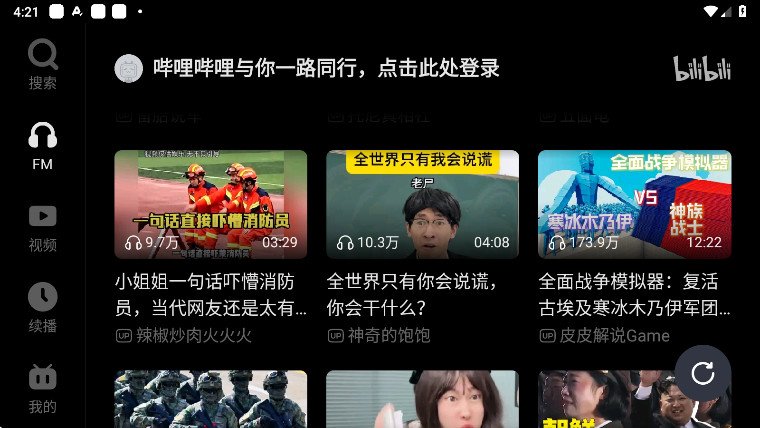
Task: Open uploader 辣椒炒肉火火火
Action: click(x=184, y=336)
